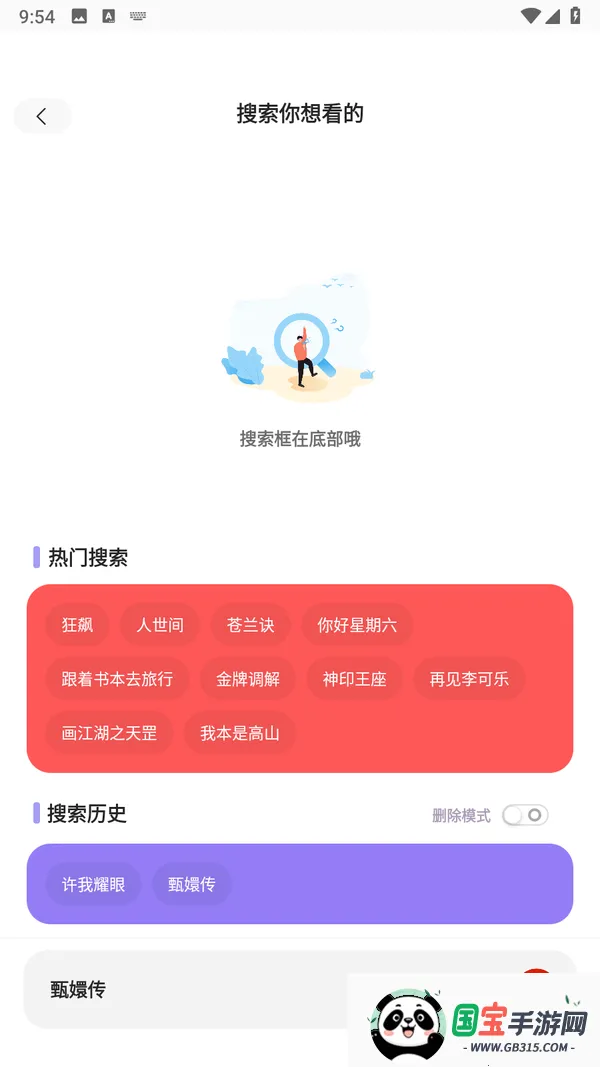Image resolution: width=600 pixels, height=1067 pixels.
Task: Select 再见李可乐 from hot searches
Action: click(469, 679)
